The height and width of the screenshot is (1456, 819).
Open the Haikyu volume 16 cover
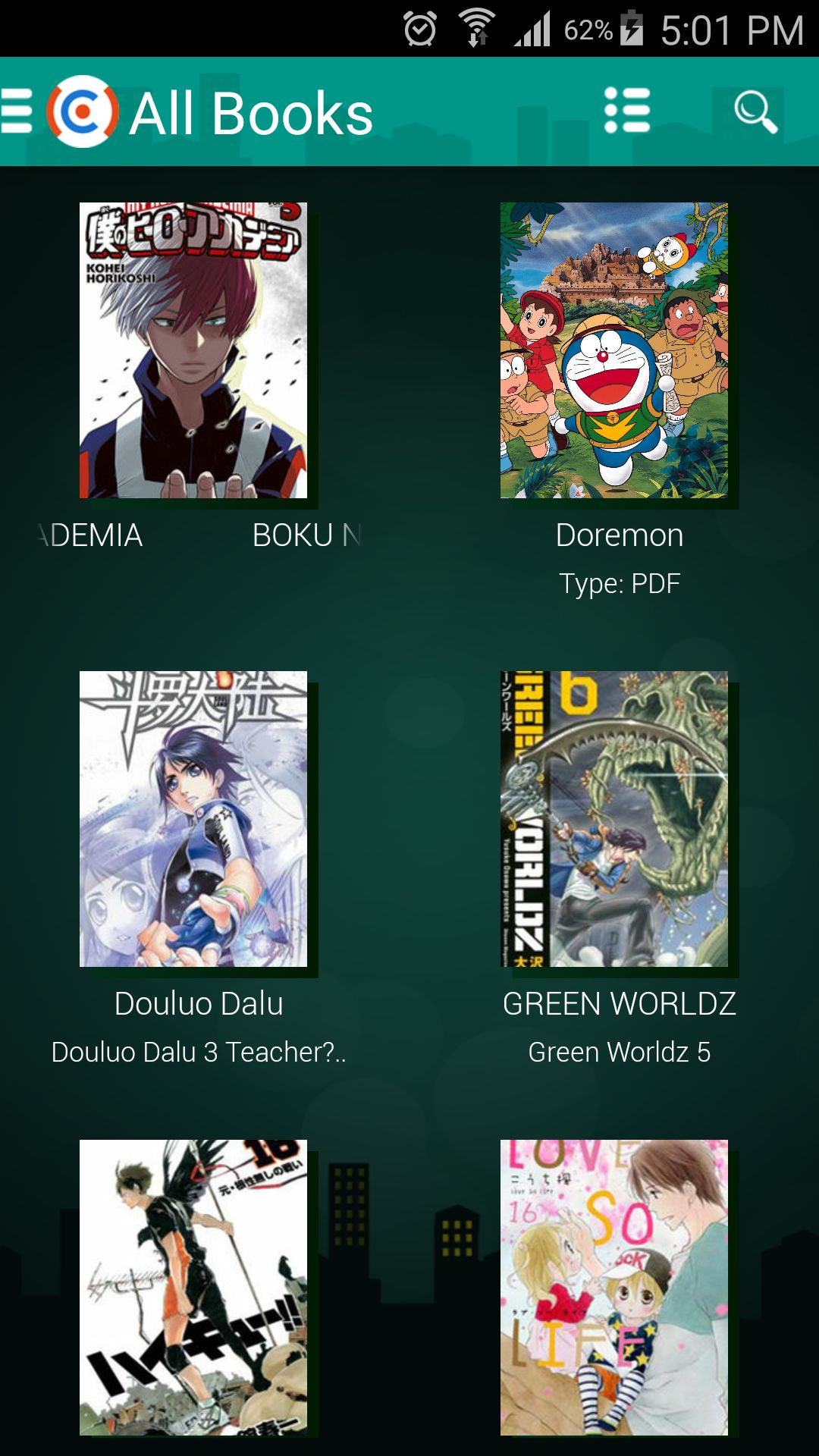click(x=193, y=1287)
